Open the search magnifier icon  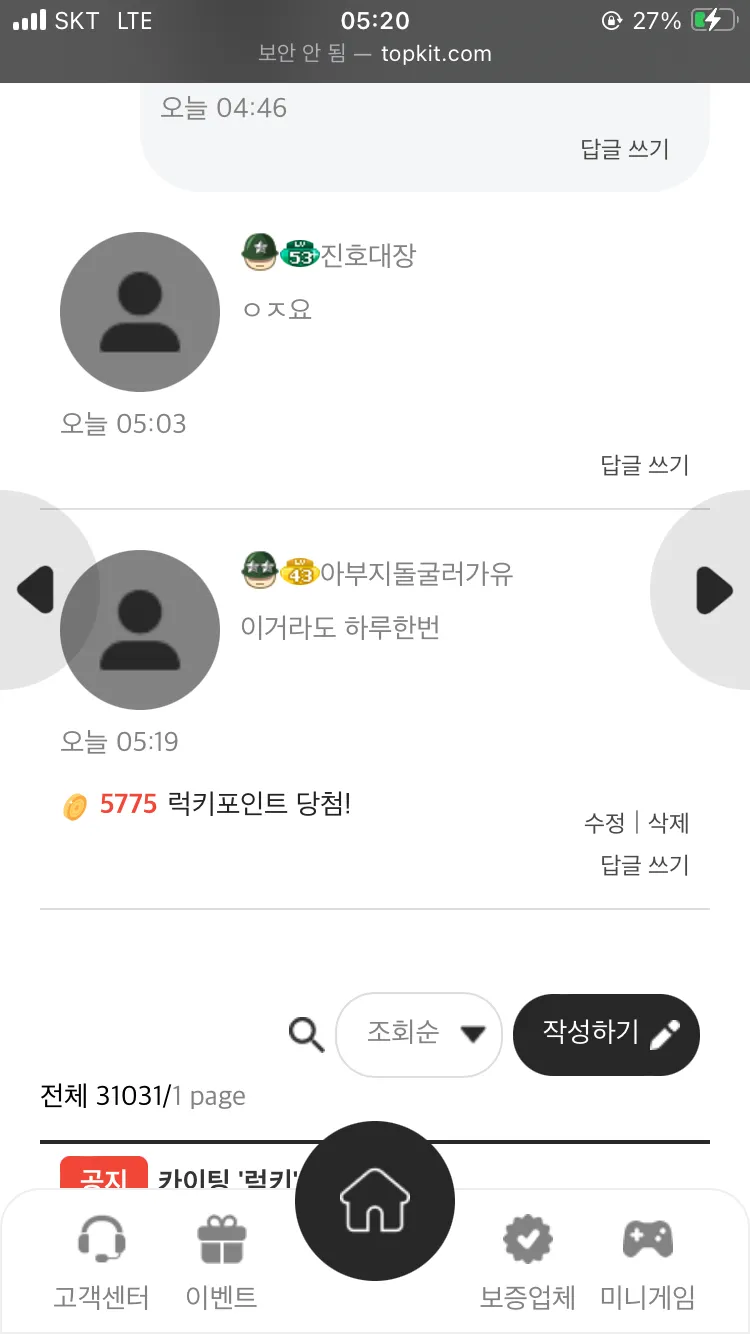pos(307,1035)
